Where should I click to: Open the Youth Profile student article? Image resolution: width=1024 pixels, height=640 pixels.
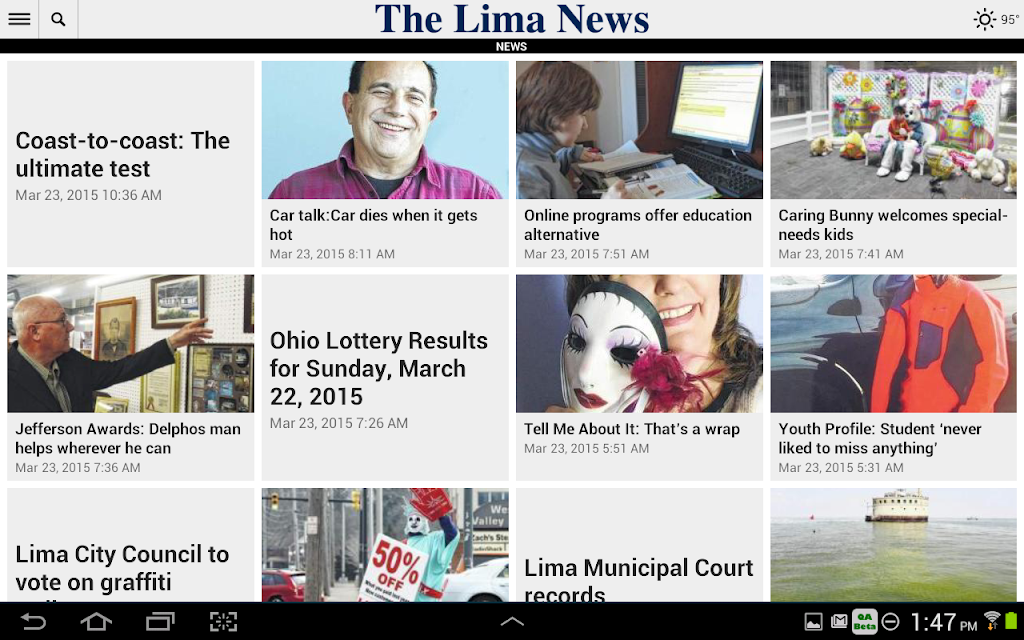click(894, 377)
